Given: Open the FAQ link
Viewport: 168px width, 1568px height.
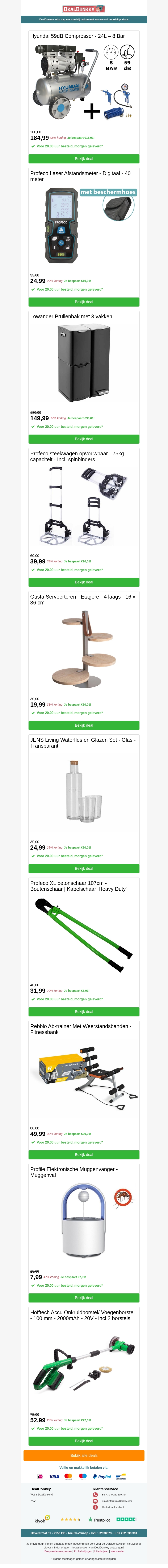Looking at the screenshot, I should pyautogui.click(x=33, y=1501).
